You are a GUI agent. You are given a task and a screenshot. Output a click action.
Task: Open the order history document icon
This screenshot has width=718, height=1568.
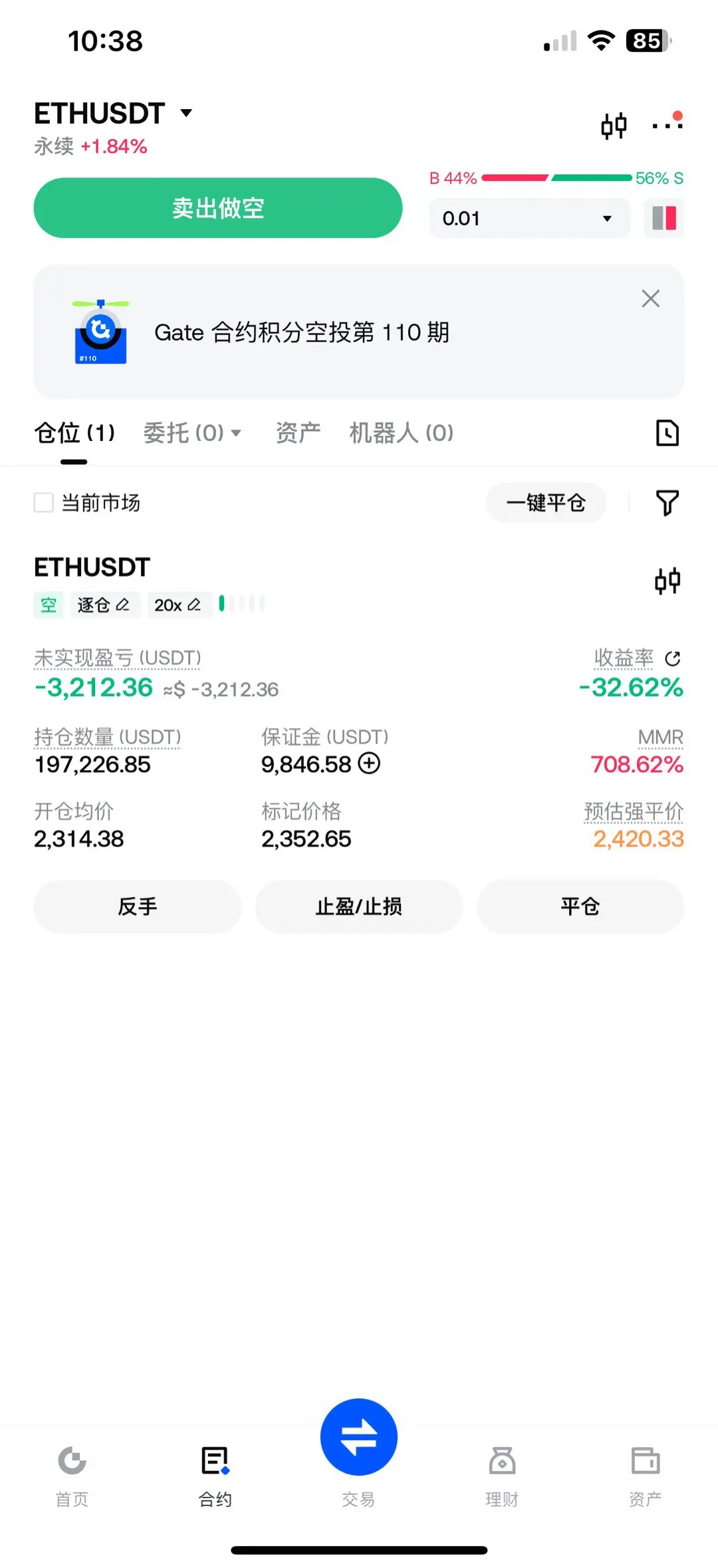[667, 433]
